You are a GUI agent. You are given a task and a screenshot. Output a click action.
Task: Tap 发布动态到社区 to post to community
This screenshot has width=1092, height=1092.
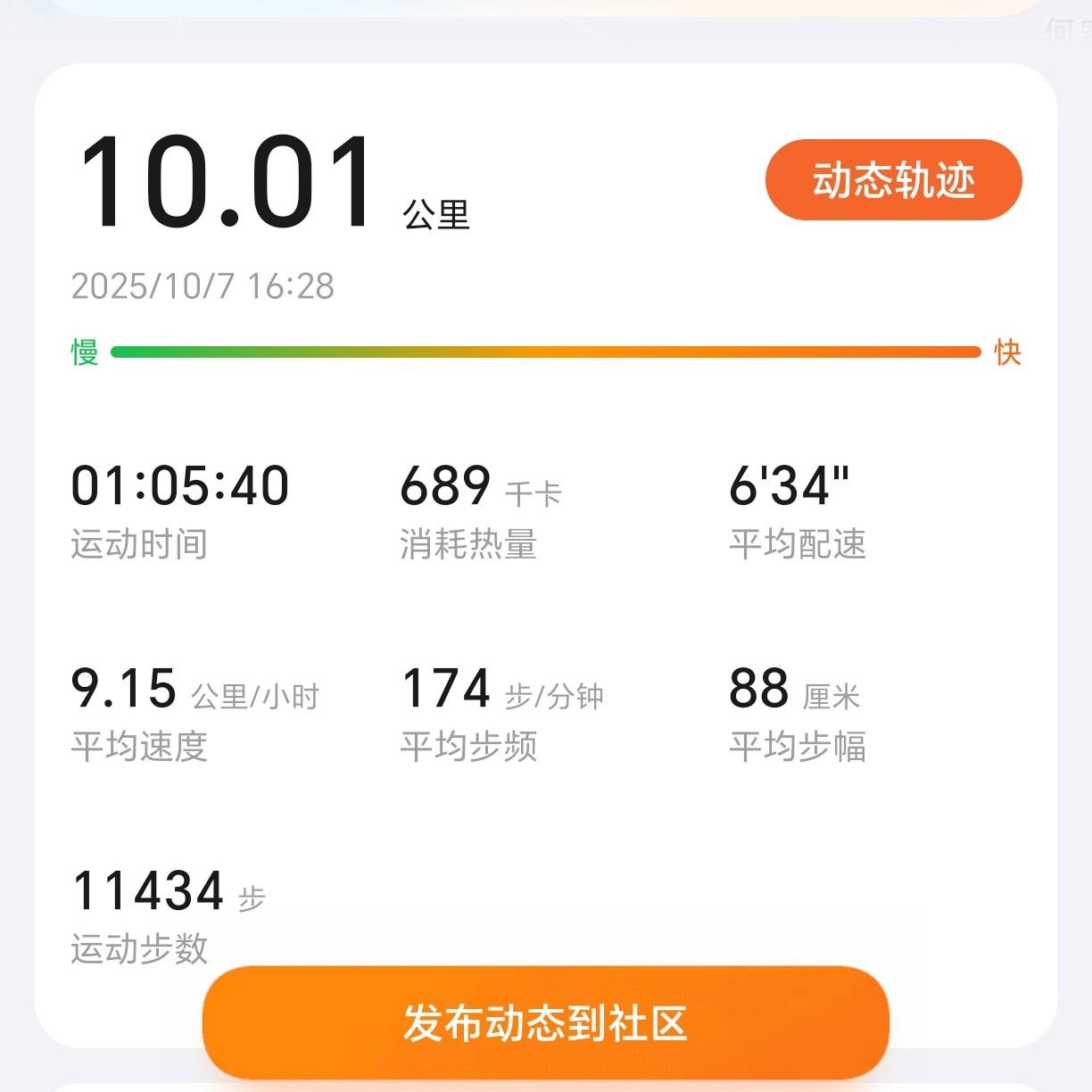pos(545,1022)
